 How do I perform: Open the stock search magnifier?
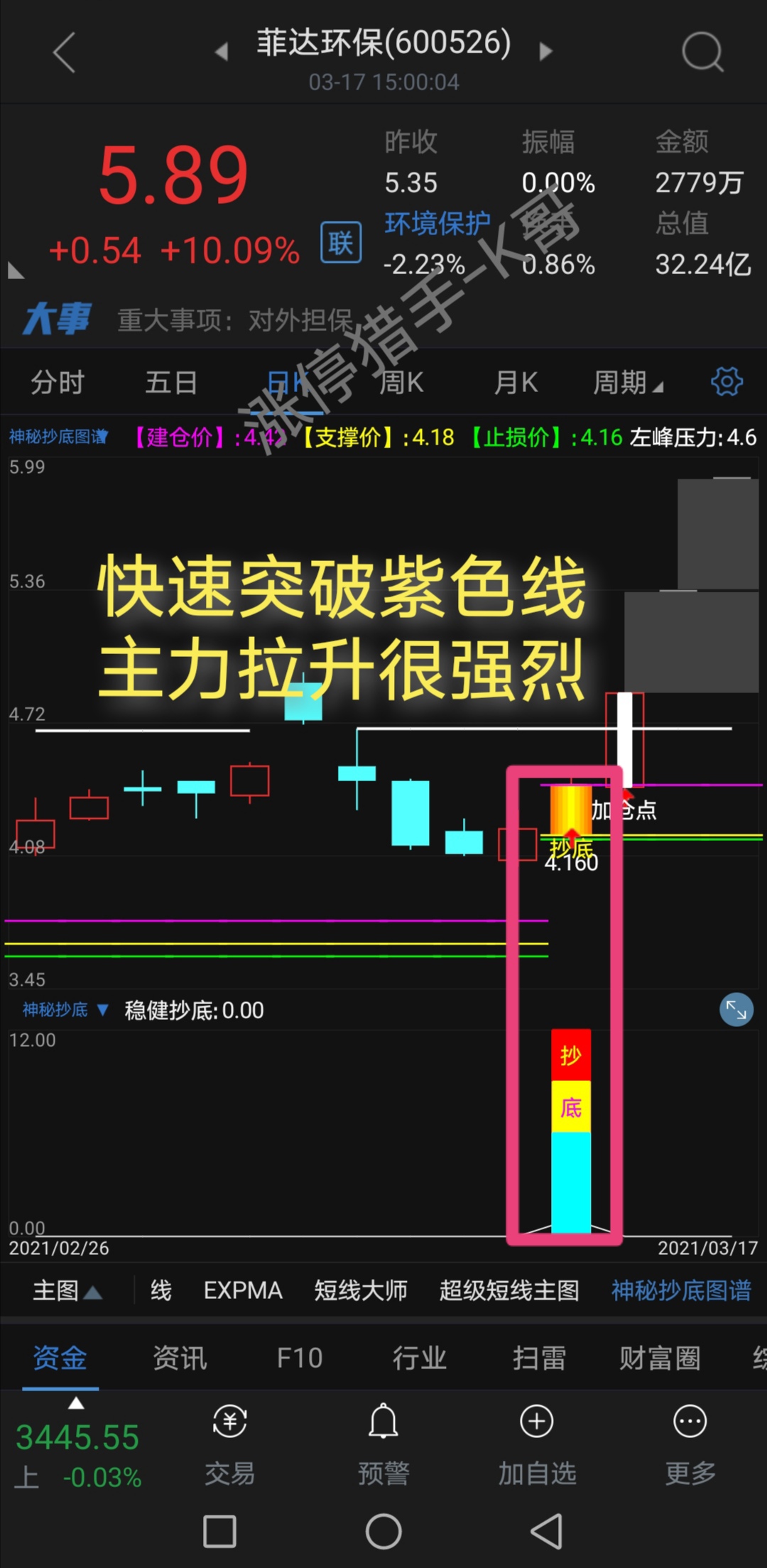702,53
